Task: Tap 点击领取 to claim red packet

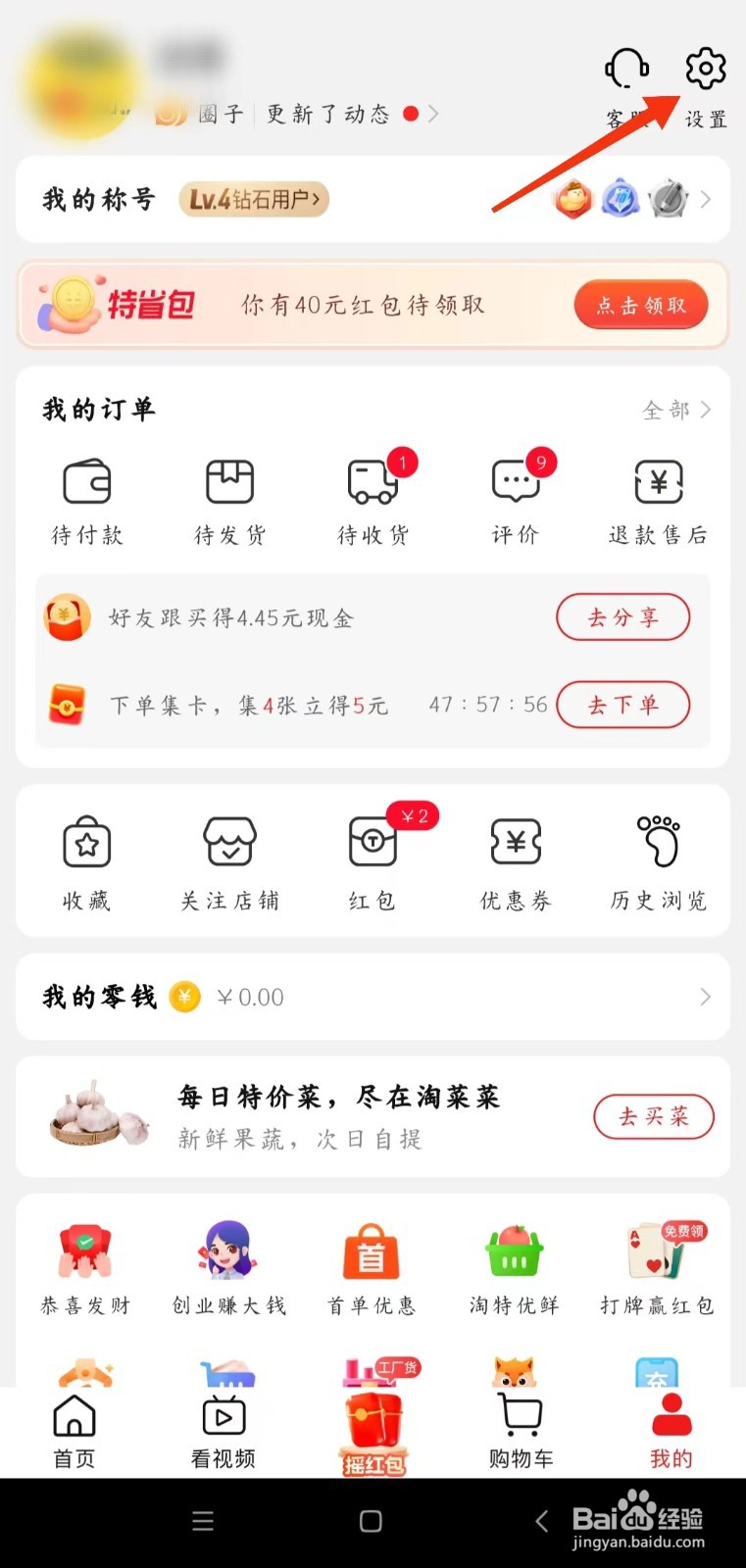Action: (x=641, y=305)
